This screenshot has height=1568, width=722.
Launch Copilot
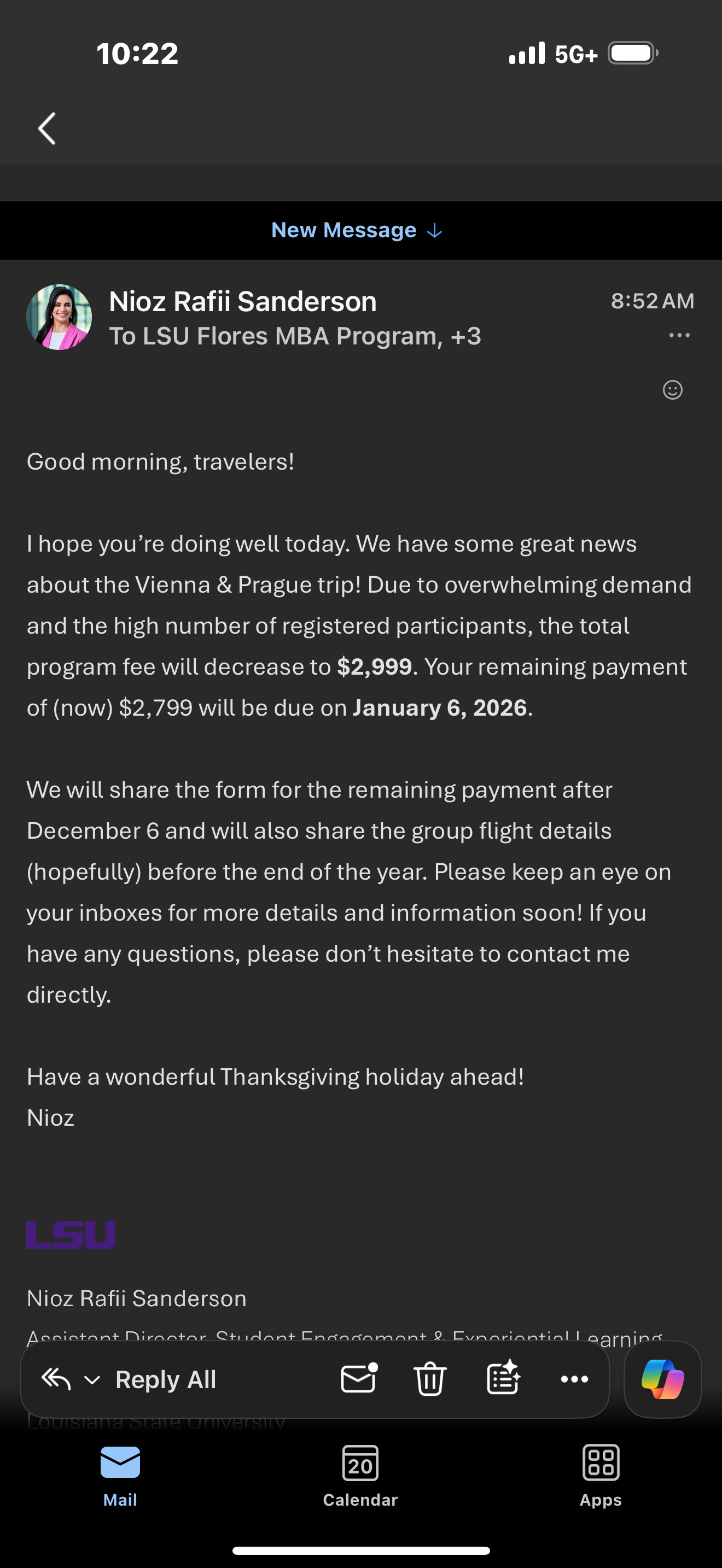click(662, 1379)
